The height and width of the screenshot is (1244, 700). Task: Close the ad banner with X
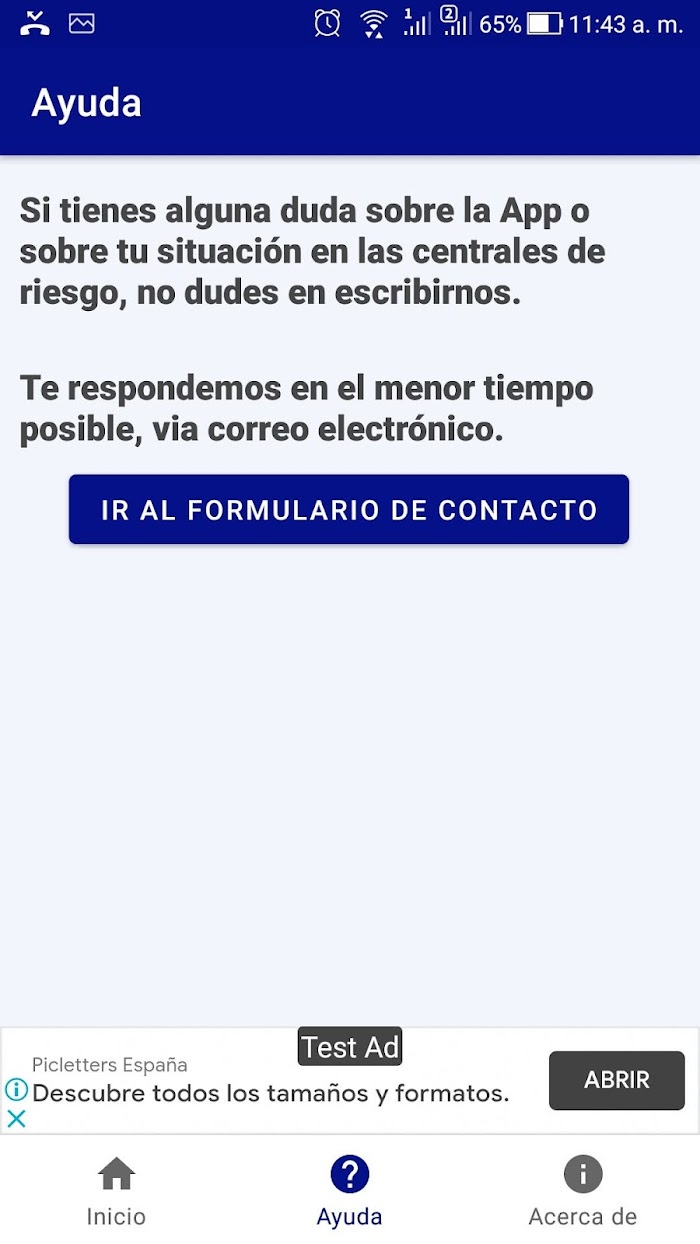(x=16, y=1118)
